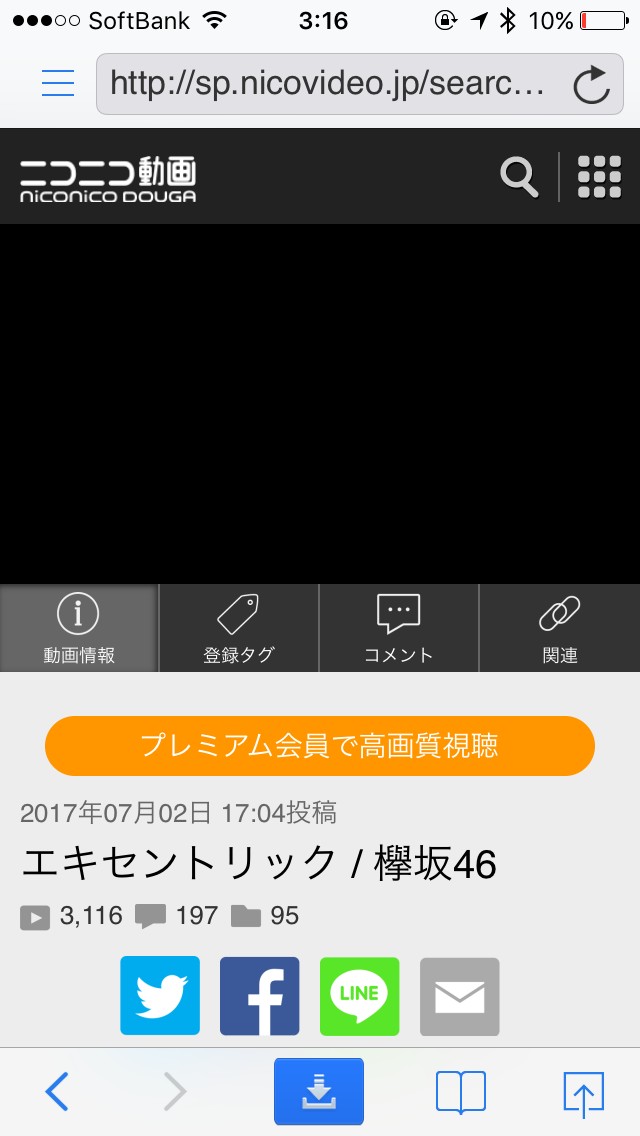The image size is (640, 1136).
Task: Share the video on Facebook
Action: pos(259,996)
